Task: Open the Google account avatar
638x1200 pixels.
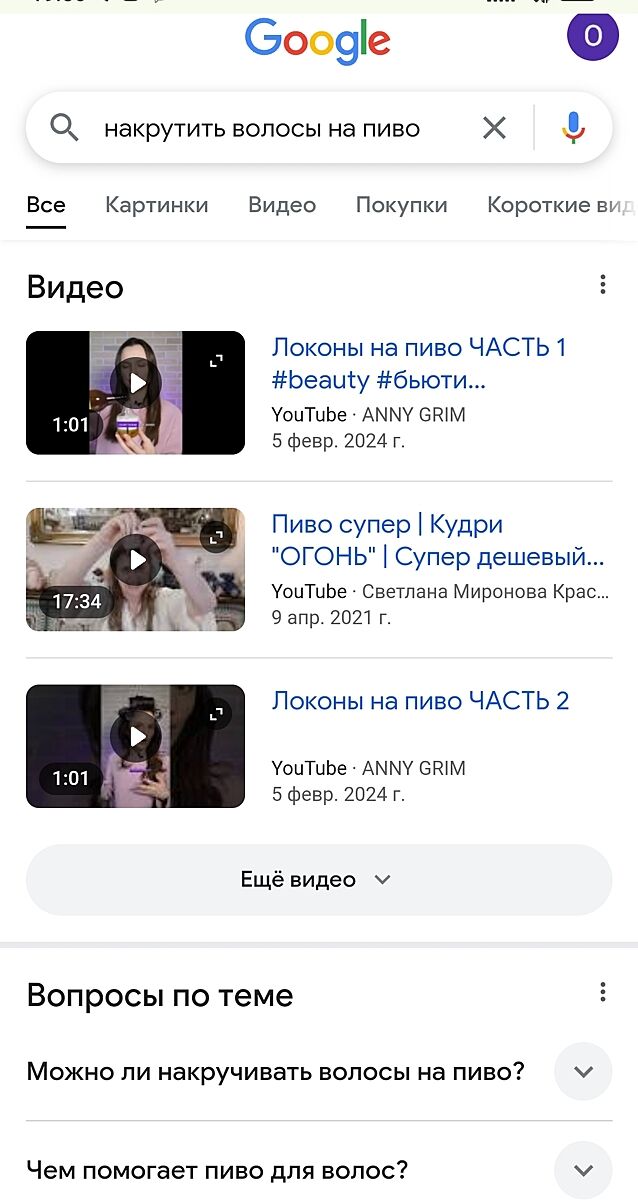Action: click(x=592, y=36)
